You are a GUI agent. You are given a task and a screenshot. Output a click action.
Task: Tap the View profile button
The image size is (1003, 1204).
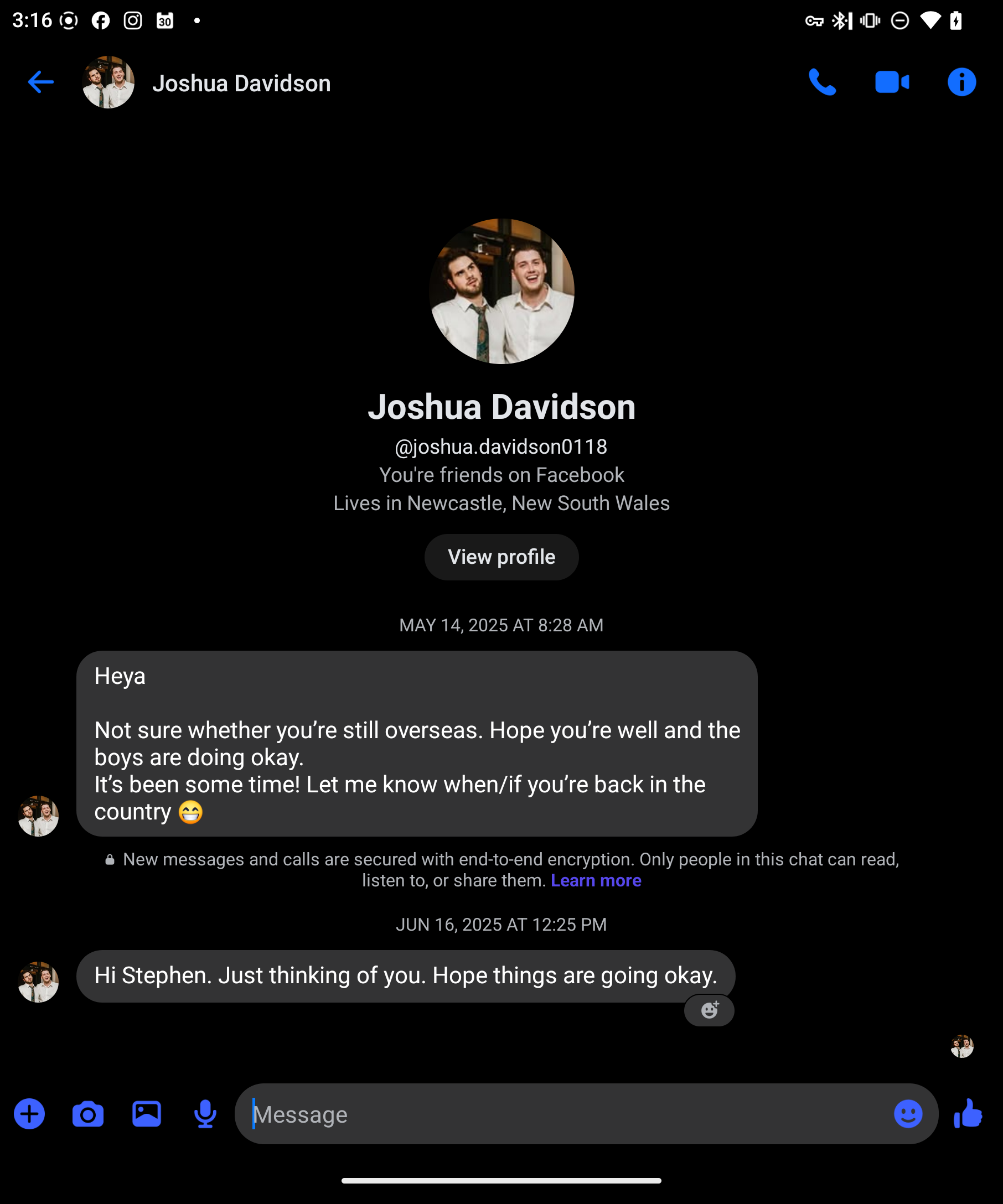[x=501, y=557]
